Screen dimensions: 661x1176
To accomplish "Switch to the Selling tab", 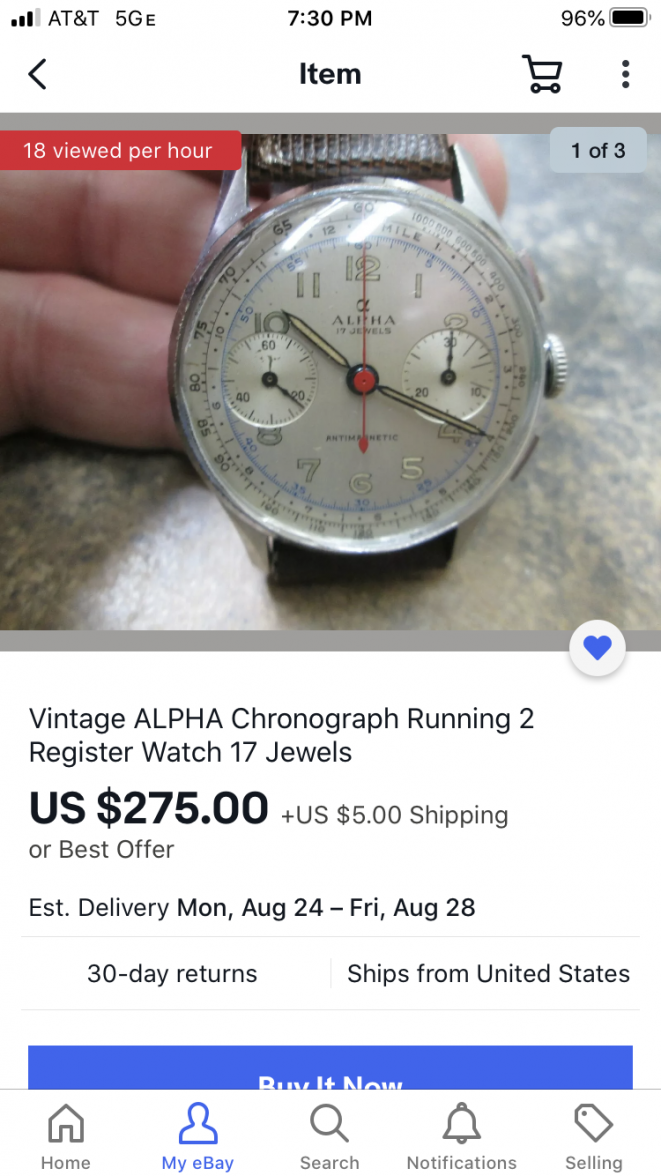I will (593, 1136).
